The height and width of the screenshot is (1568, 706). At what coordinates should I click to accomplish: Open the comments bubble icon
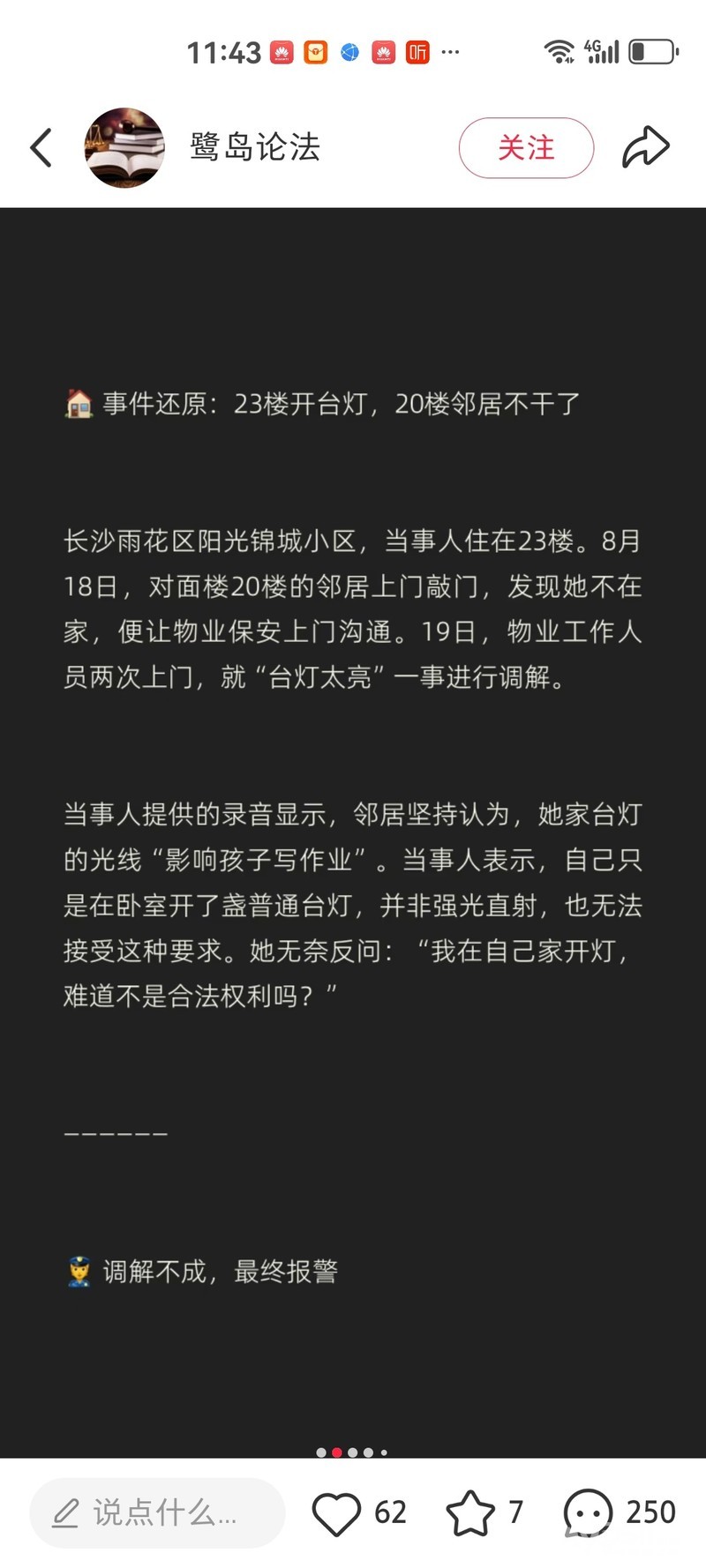588,1513
